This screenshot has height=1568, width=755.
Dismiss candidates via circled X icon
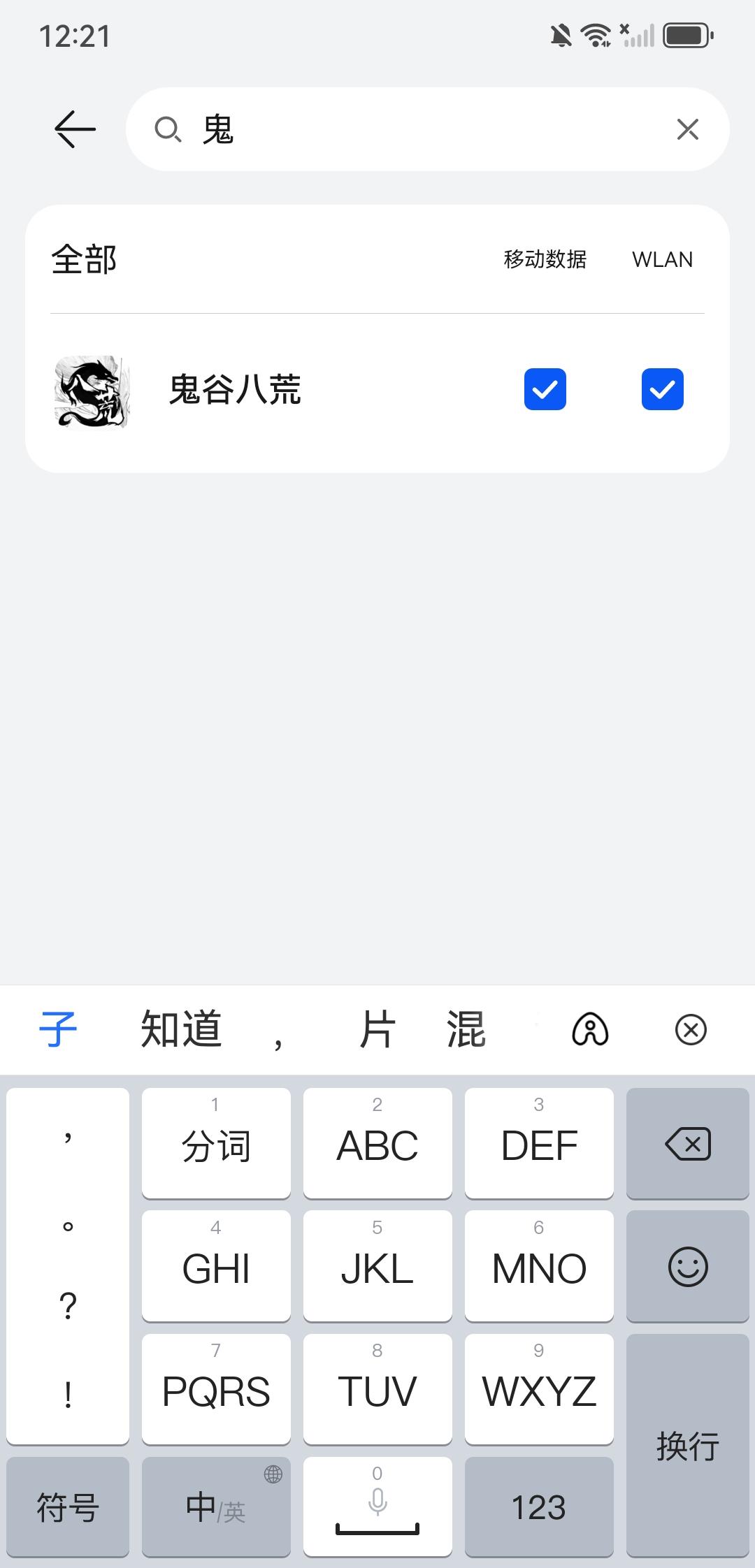click(x=691, y=1030)
